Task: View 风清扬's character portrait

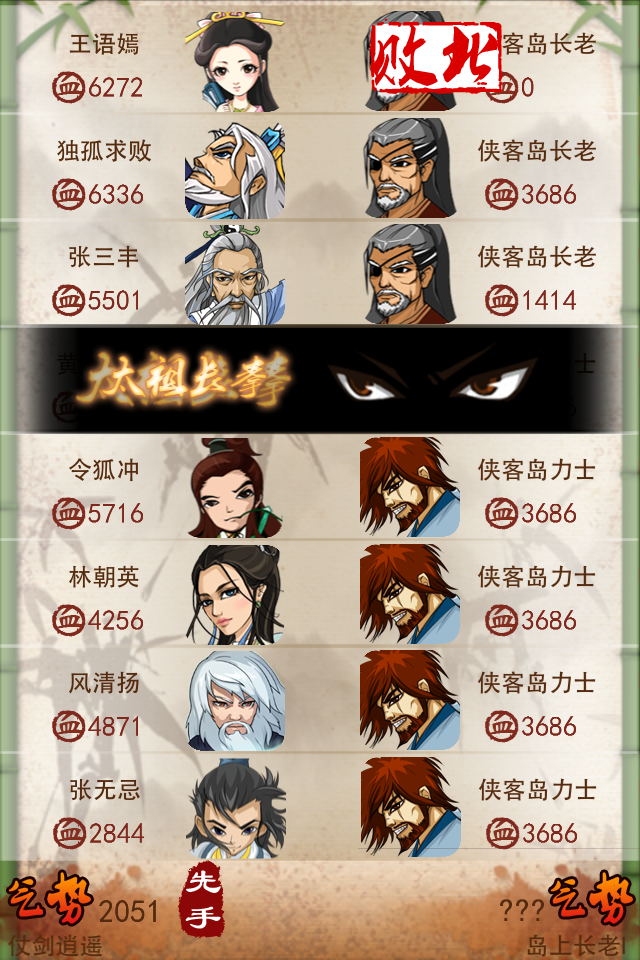Action: coord(235,700)
